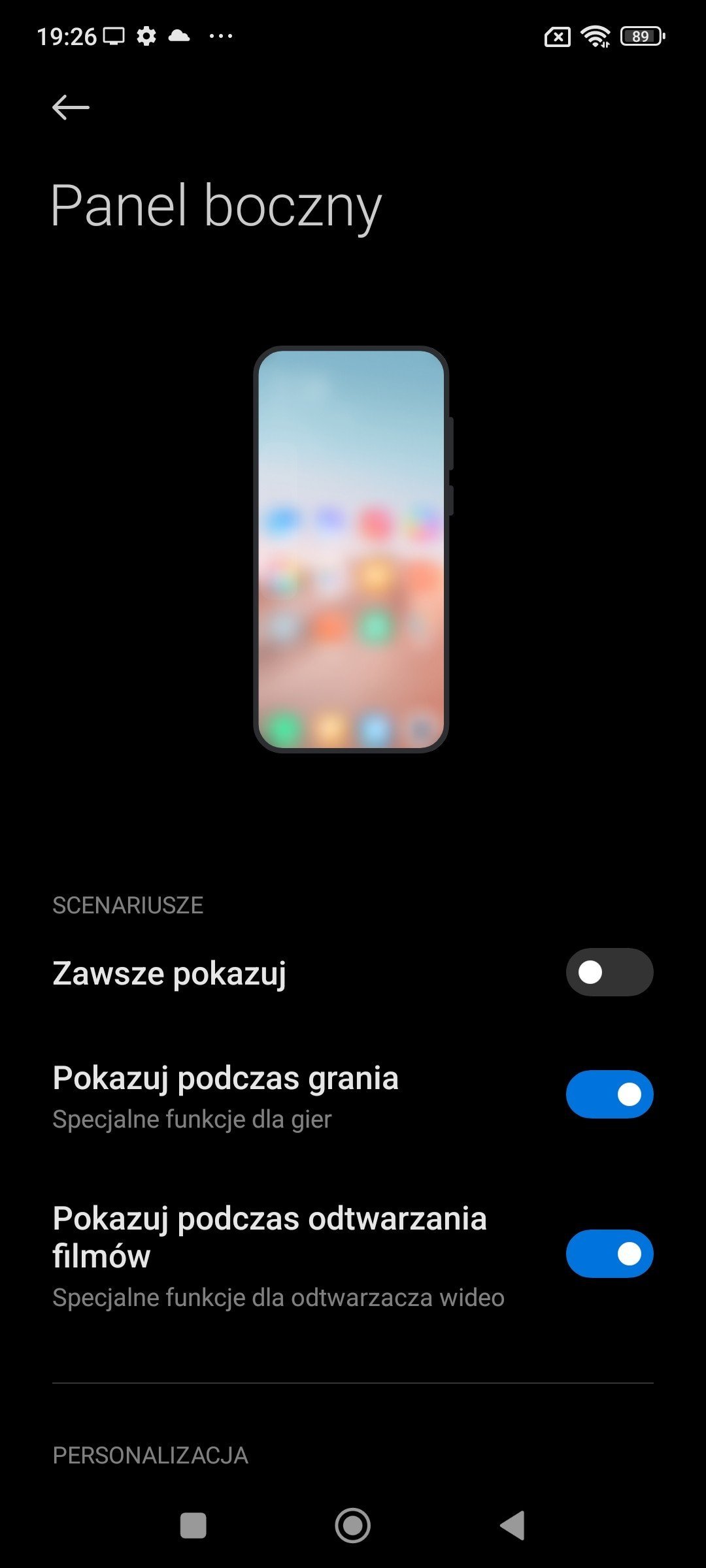Tap the system home button
Screen dimensions: 706x1568
[353, 1526]
